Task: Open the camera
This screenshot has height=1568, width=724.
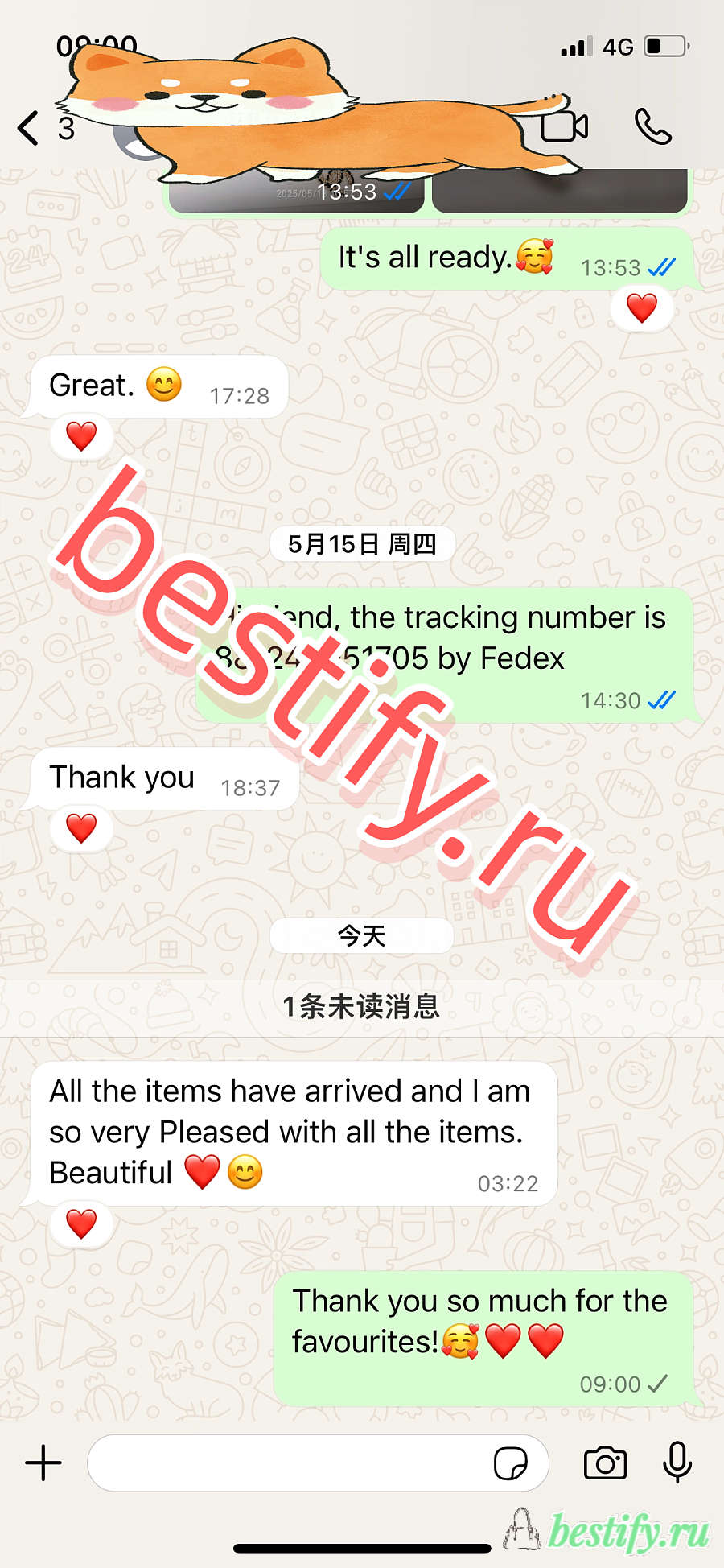Action: (605, 1463)
